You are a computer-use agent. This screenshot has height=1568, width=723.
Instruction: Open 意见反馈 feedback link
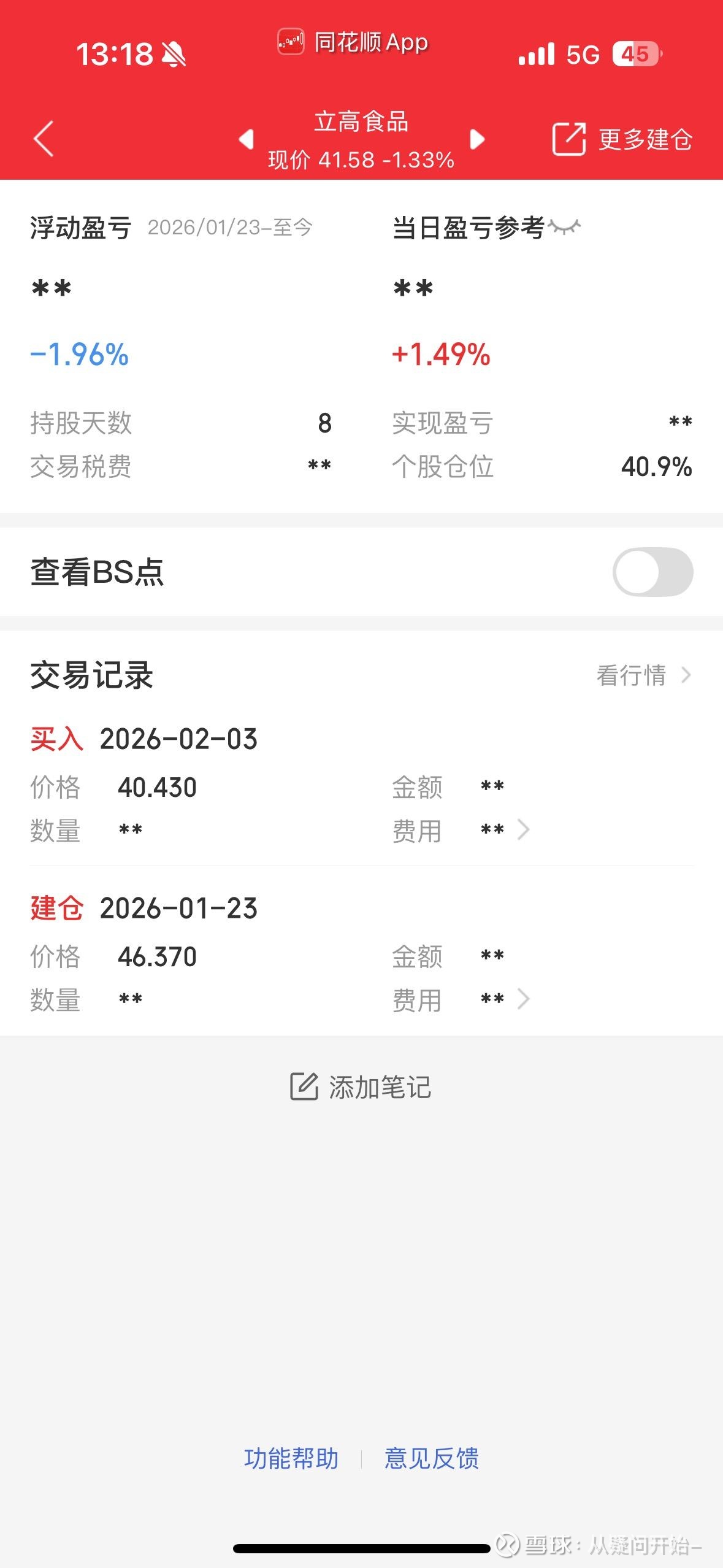[x=432, y=1458]
